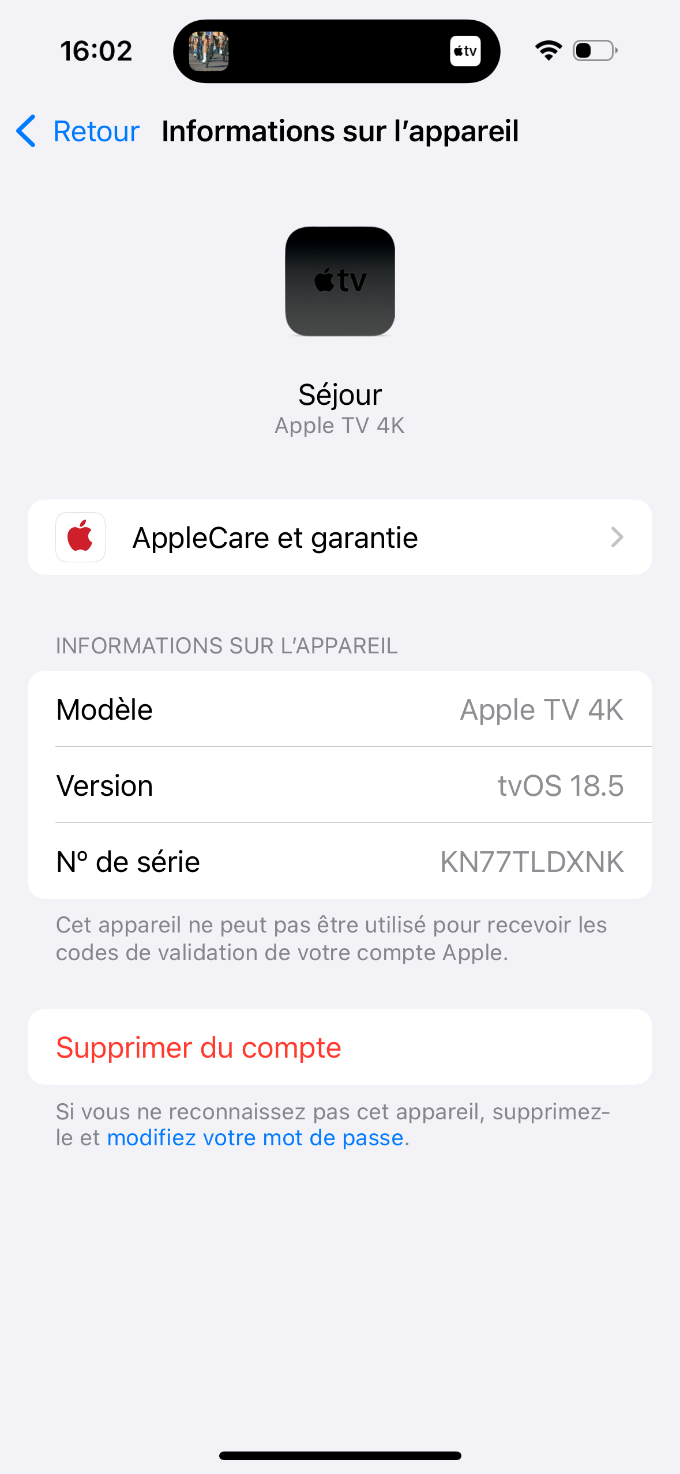Open AppleCare et garantie

[x=339, y=538]
